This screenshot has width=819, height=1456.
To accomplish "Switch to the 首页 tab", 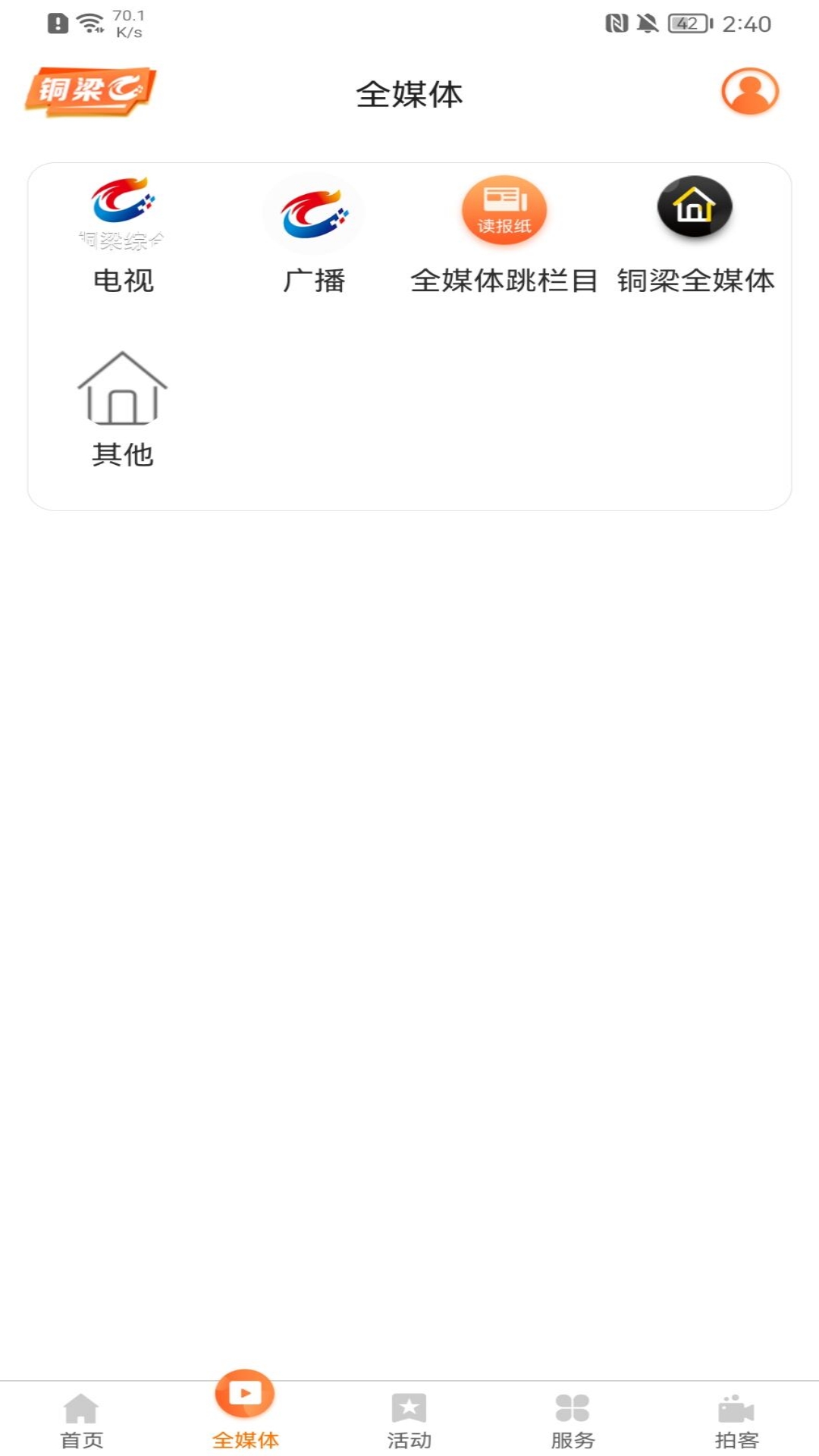I will (x=80, y=1426).
